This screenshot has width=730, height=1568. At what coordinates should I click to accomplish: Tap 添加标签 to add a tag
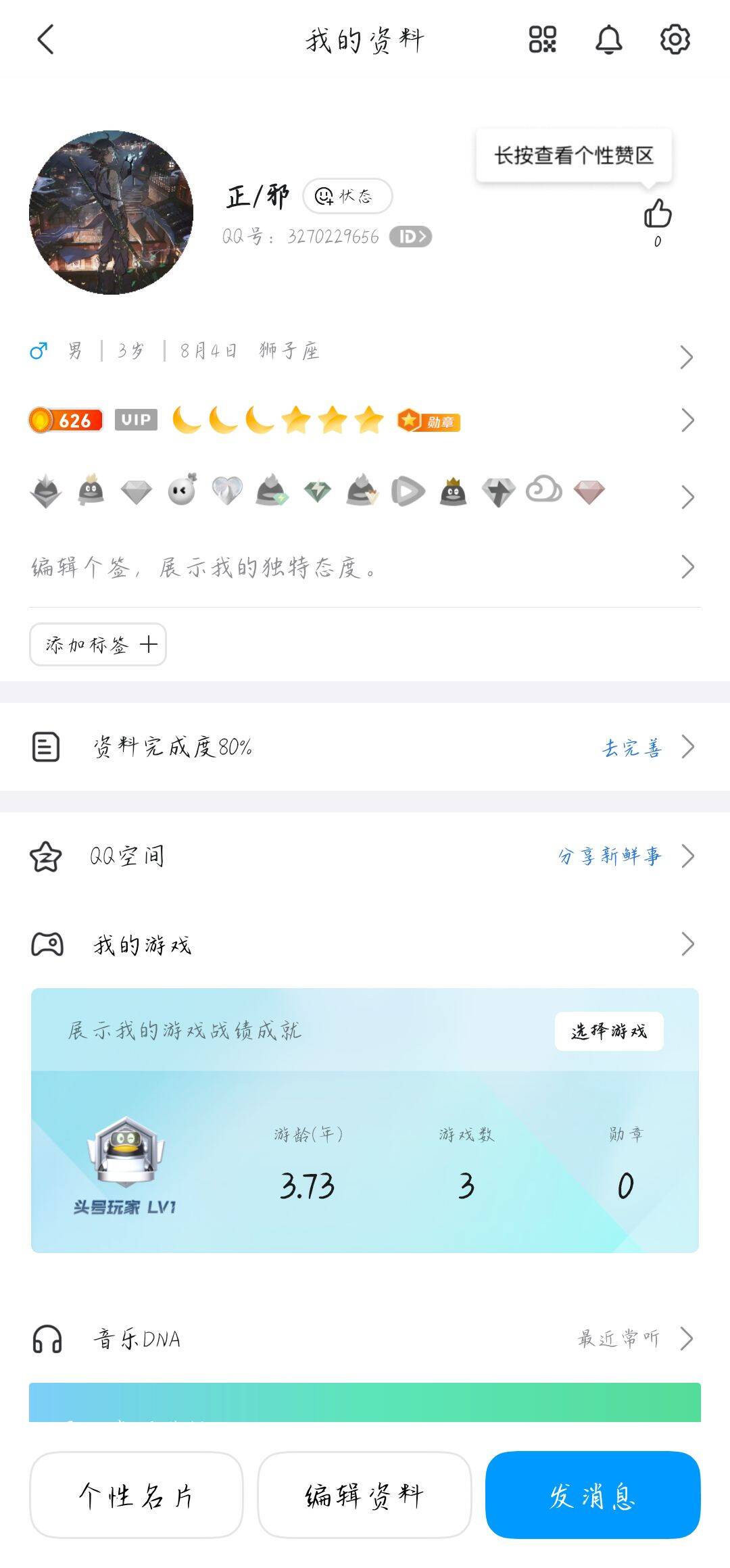tap(98, 645)
